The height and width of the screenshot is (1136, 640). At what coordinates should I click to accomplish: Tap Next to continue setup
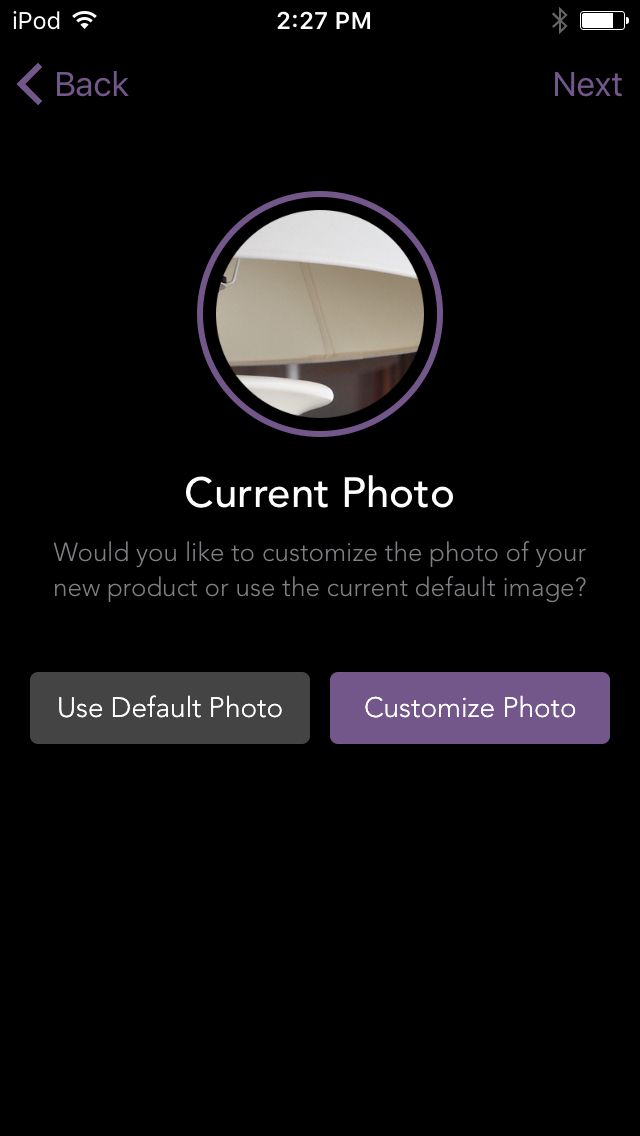[587, 84]
